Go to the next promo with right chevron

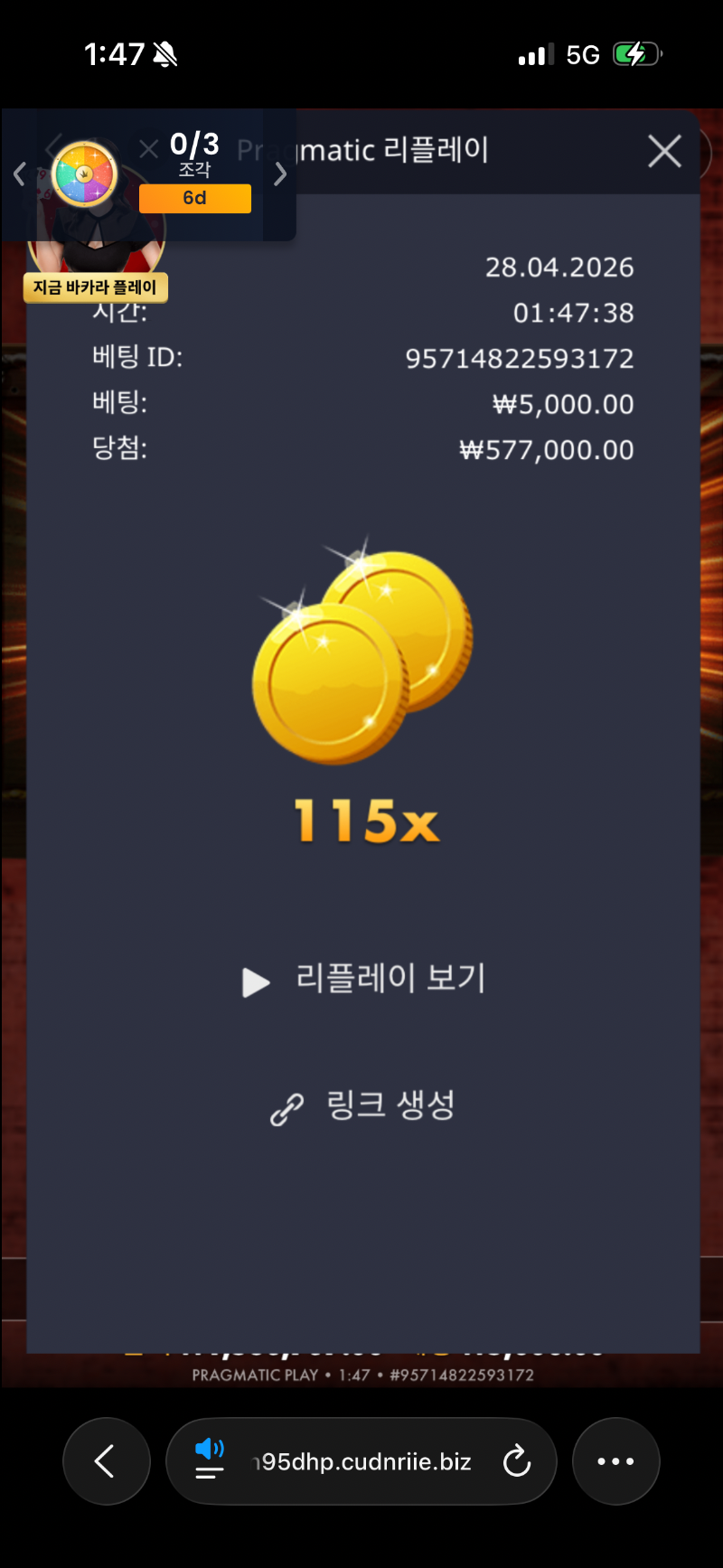pyautogui.click(x=280, y=174)
